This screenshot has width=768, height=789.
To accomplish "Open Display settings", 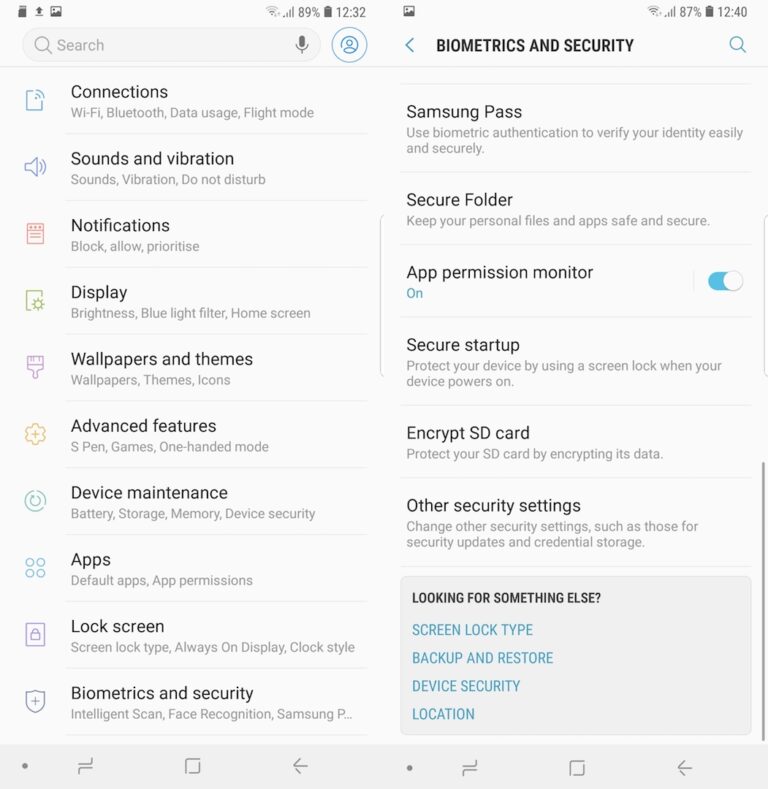I will (190, 302).
